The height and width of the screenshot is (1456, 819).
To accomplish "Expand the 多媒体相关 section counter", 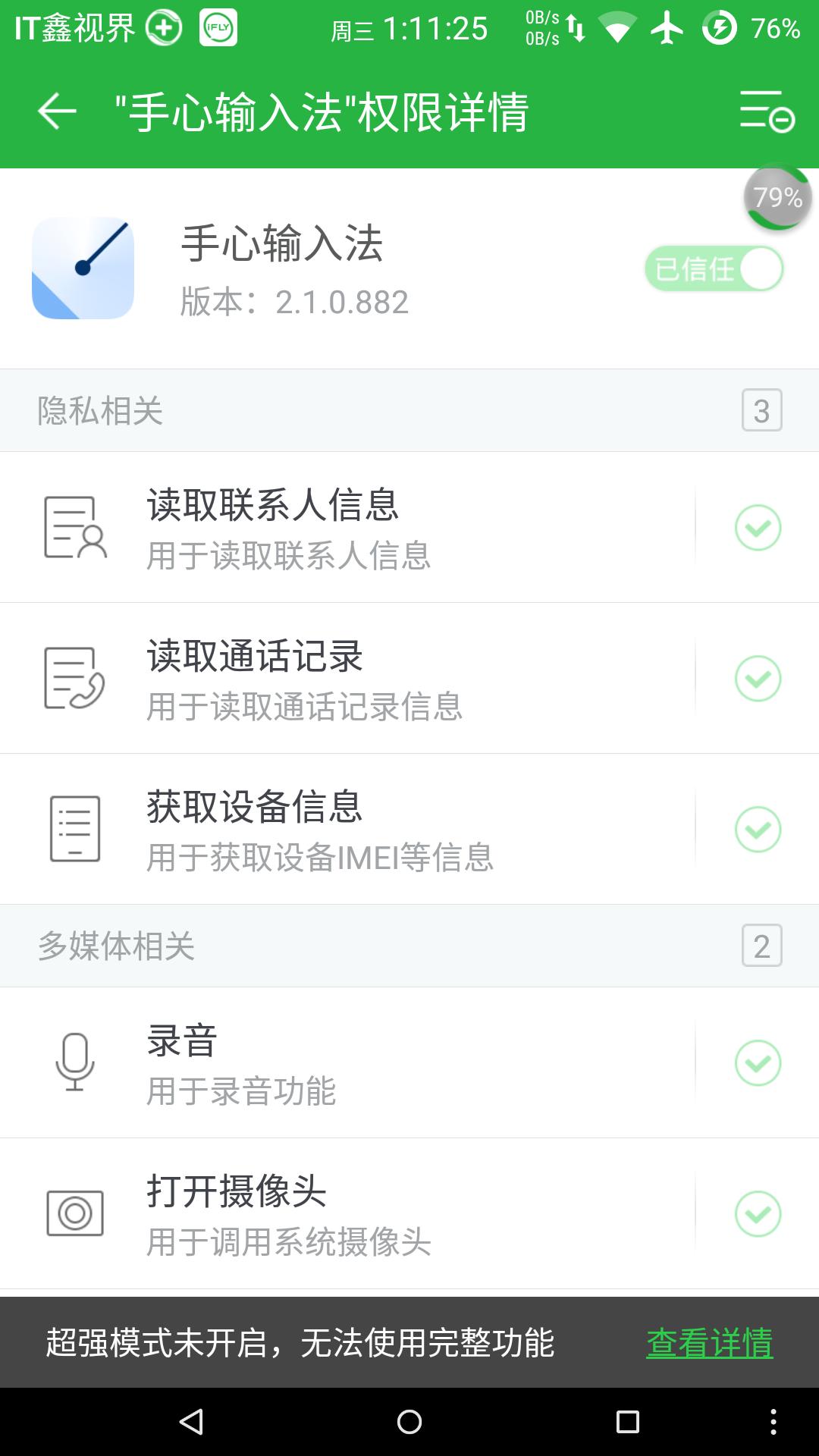I will [761, 945].
